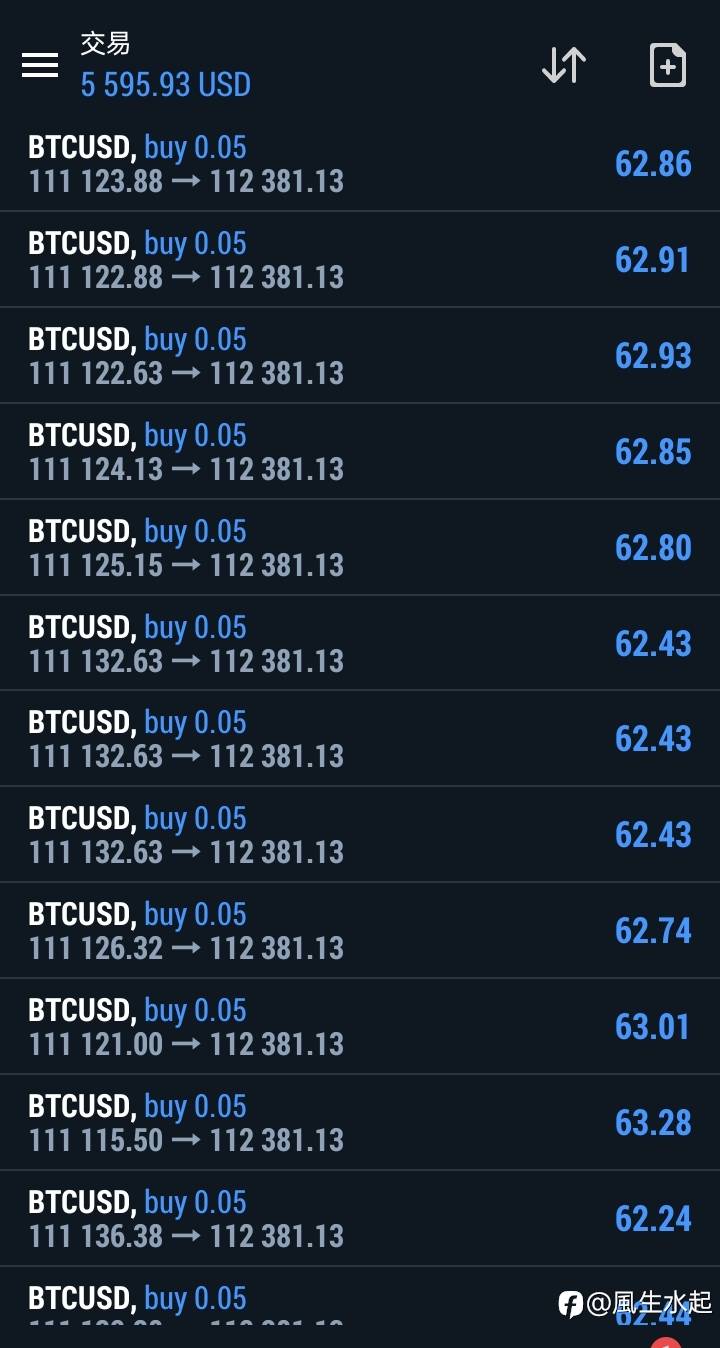Viewport: 720px width, 1348px height.
Task: Open the BTCUSD position opened at 111 115.50
Action: click(360, 1123)
